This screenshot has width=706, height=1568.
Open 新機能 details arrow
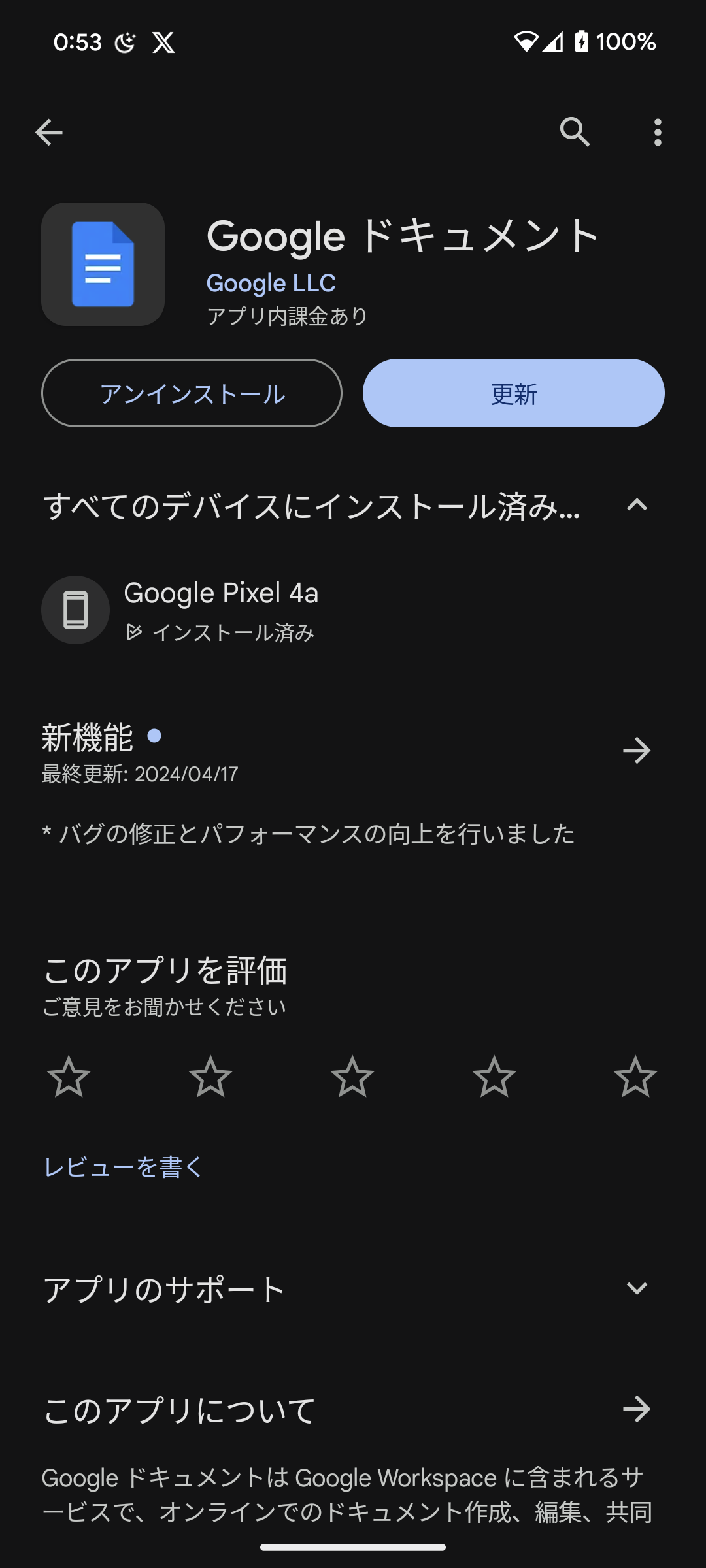[x=637, y=750]
